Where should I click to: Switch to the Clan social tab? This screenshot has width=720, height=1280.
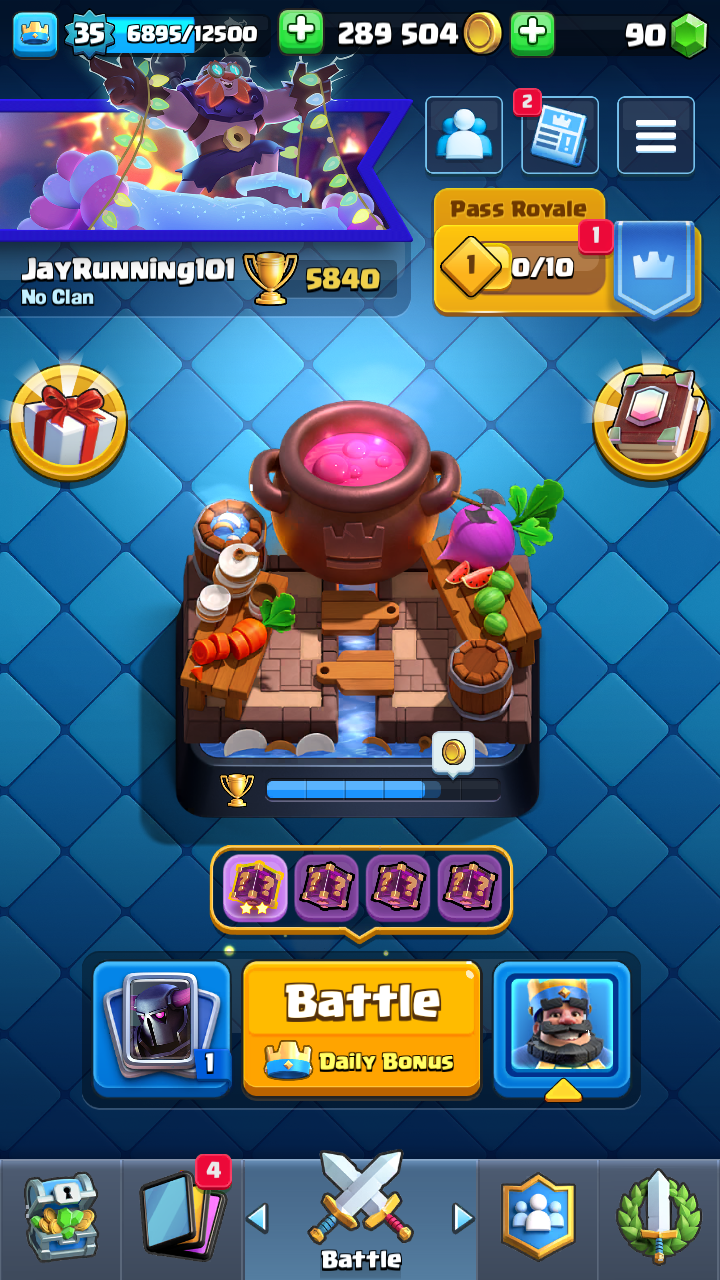coord(538,1219)
